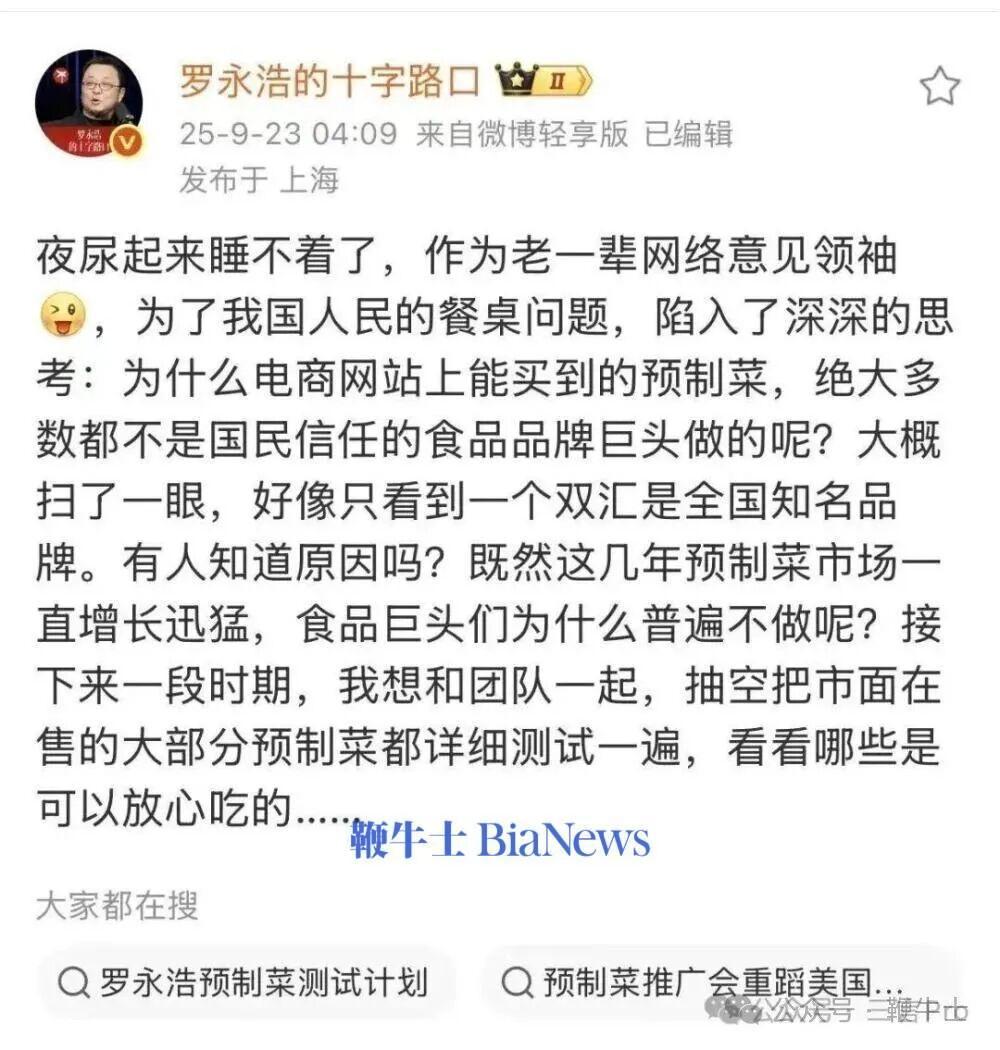Viewport: 1000px width, 1050px height.
Task: Search the suggestion 罗永浩预制菜测试计划
Action: click(x=245, y=982)
